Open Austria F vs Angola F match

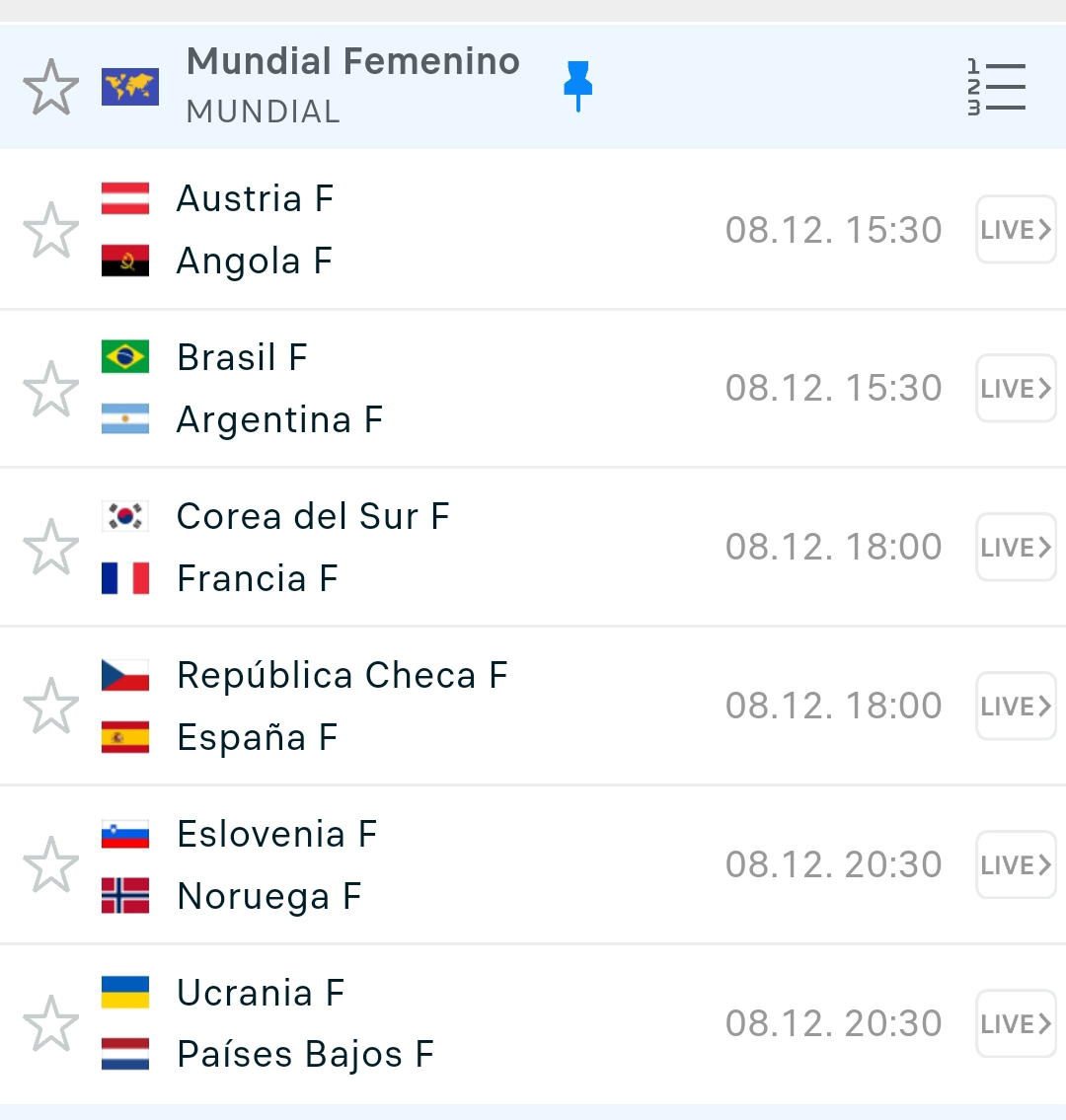pos(444,230)
